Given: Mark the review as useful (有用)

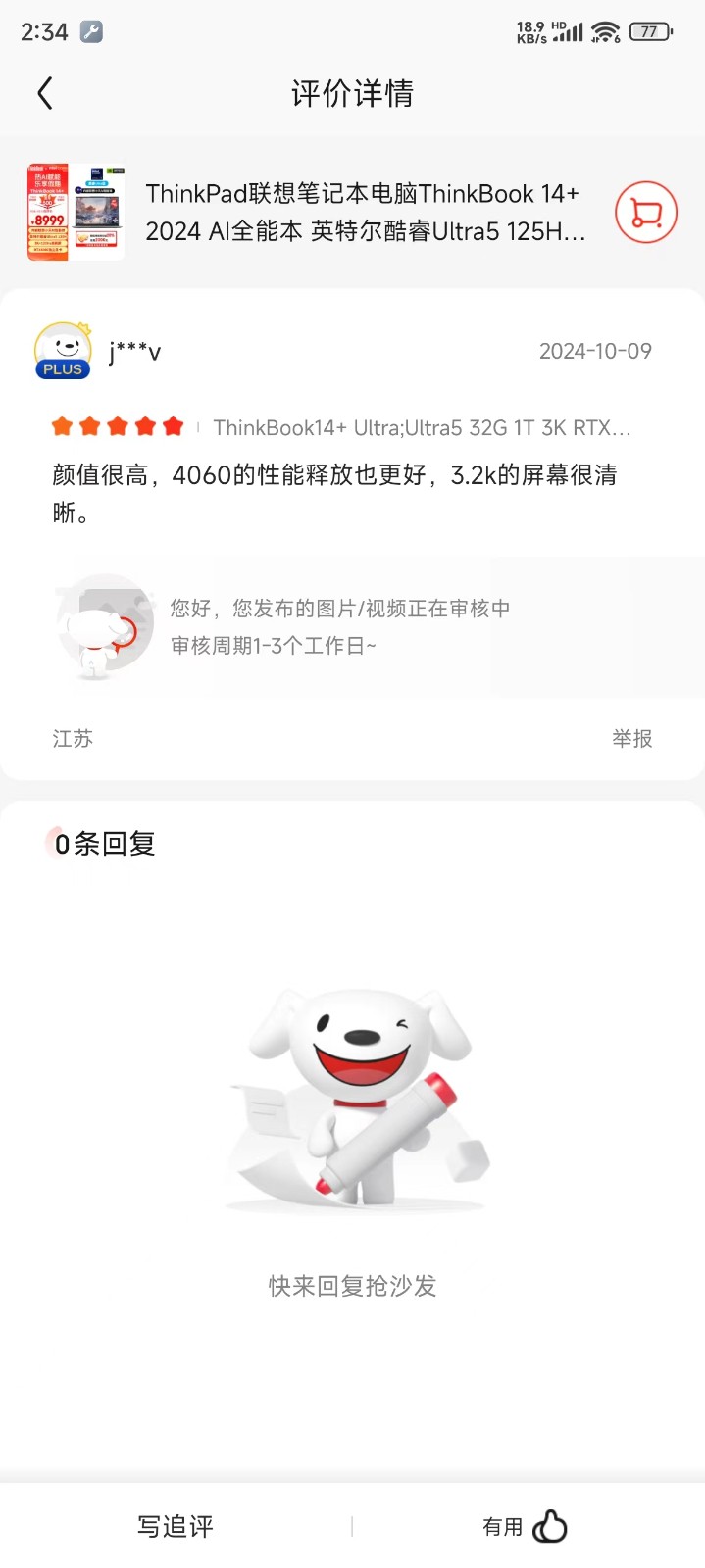Looking at the screenshot, I should pyautogui.click(x=526, y=1526).
